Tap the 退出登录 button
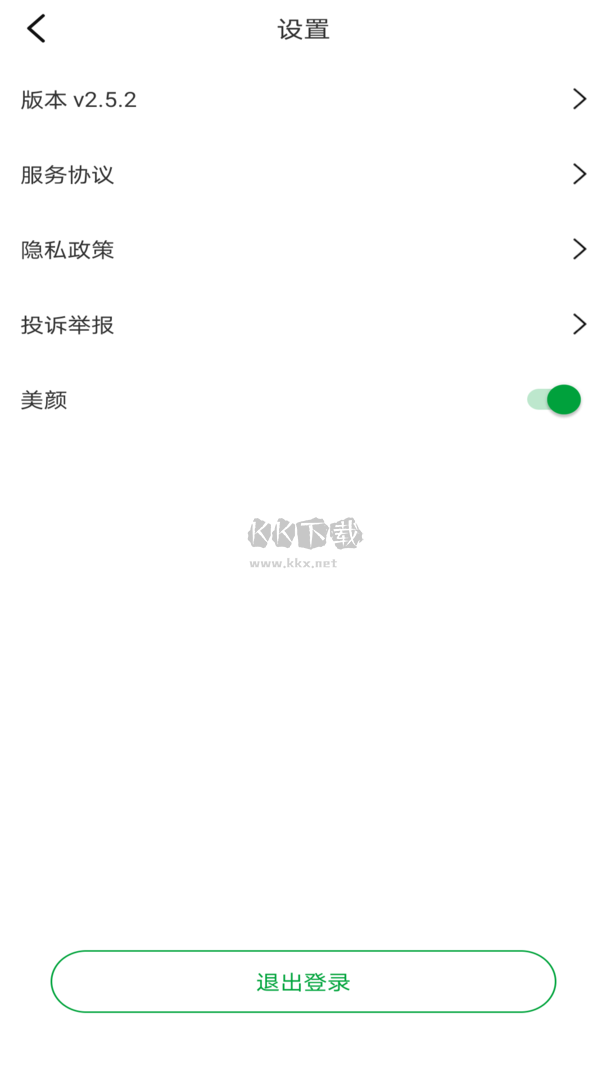The height and width of the screenshot is (1080, 607). tap(303, 982)
